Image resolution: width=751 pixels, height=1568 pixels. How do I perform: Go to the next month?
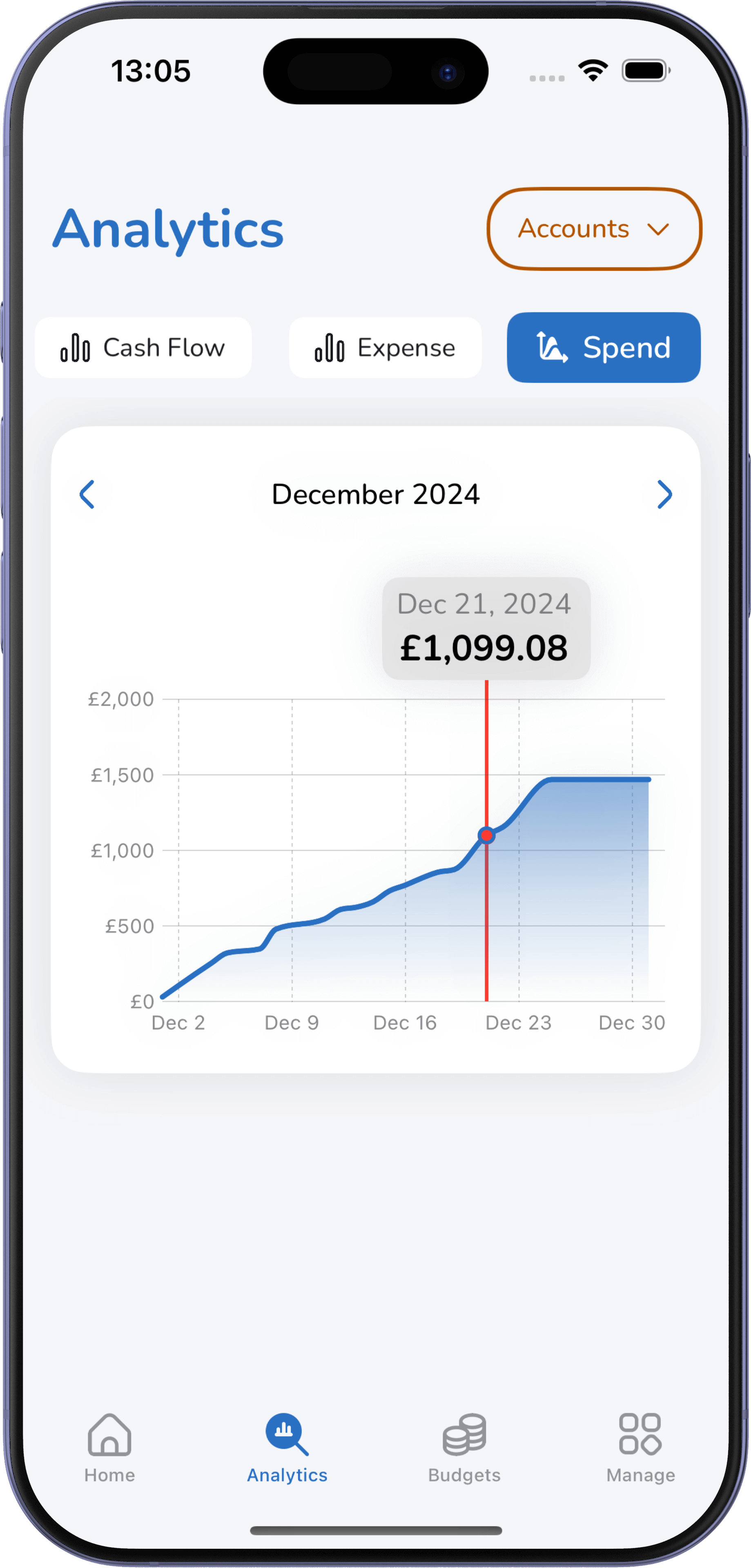[x=664, y=494]
